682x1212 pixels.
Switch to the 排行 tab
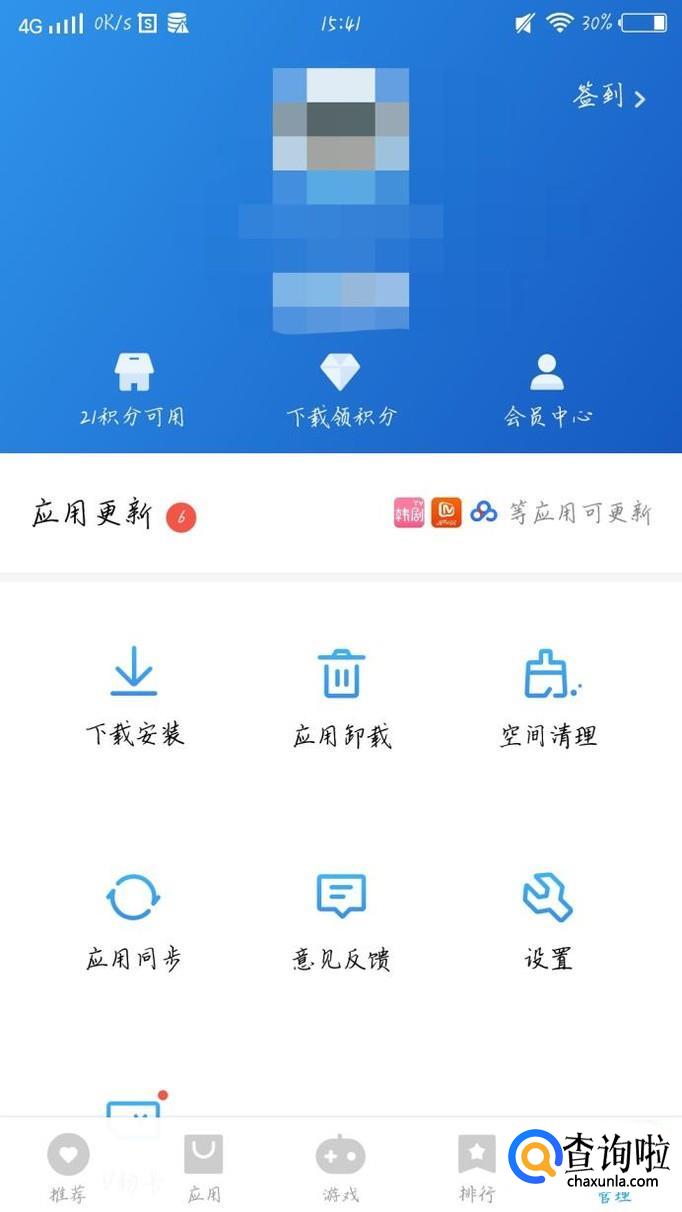(476, 1167)
